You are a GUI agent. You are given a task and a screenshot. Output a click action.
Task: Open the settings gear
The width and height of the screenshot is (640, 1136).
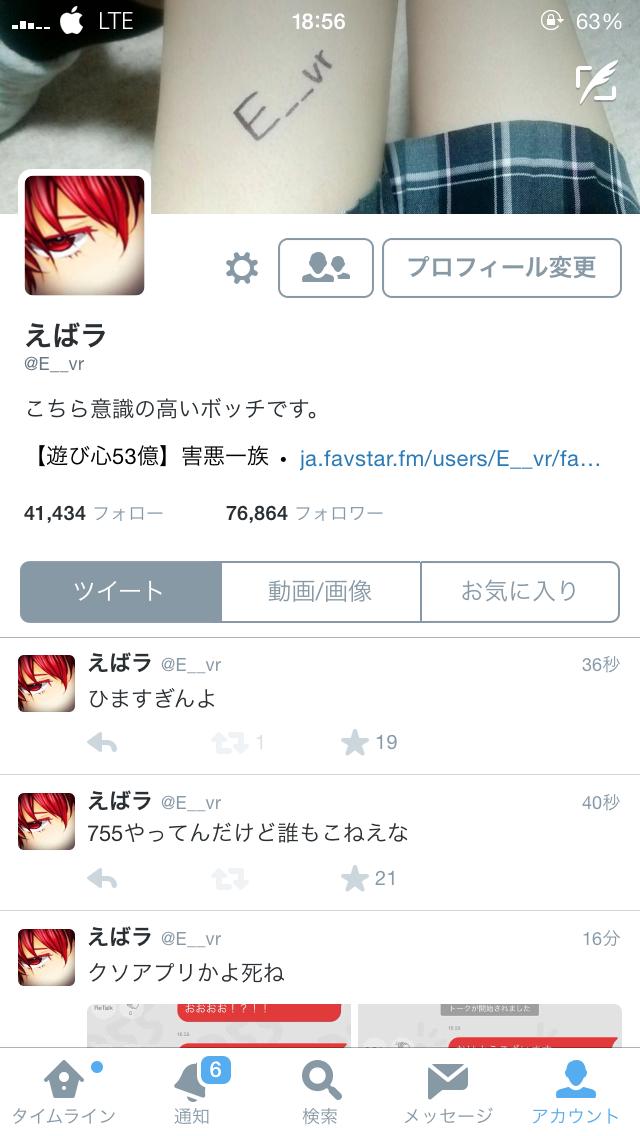pyautogui.click(x=241, y=268)
